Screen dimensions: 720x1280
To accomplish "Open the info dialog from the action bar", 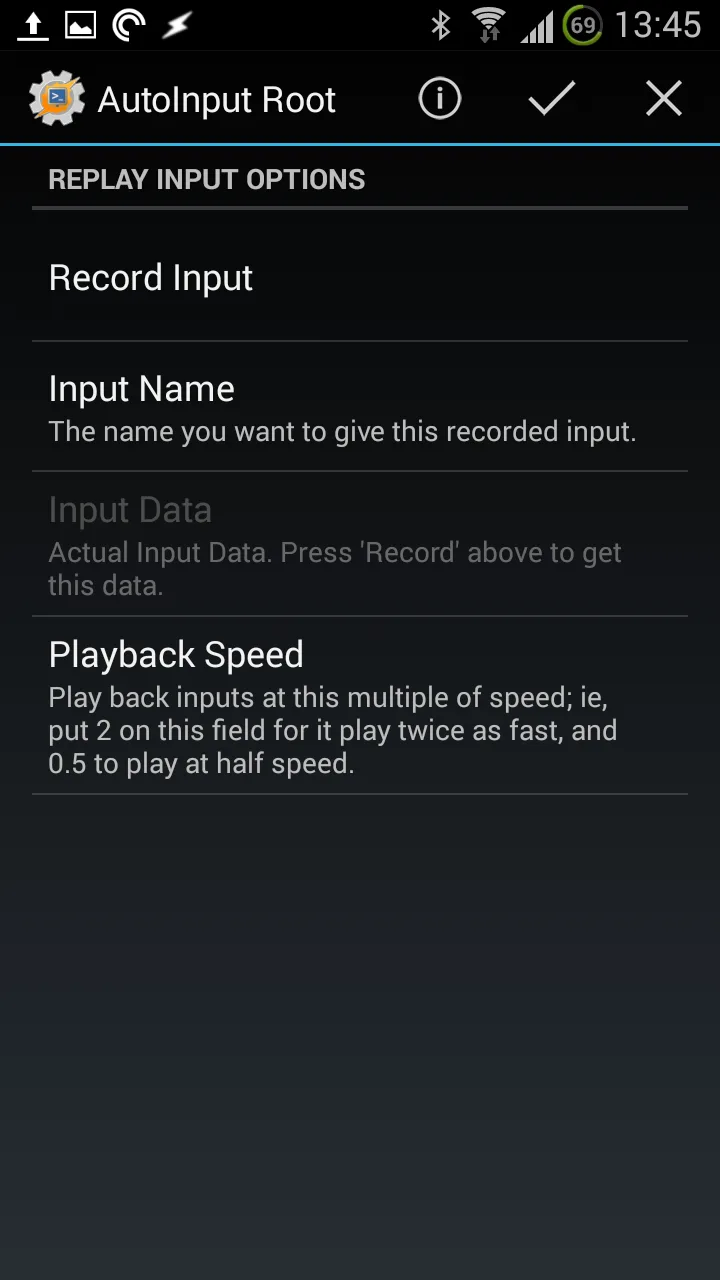I will (x=439, y=98).
